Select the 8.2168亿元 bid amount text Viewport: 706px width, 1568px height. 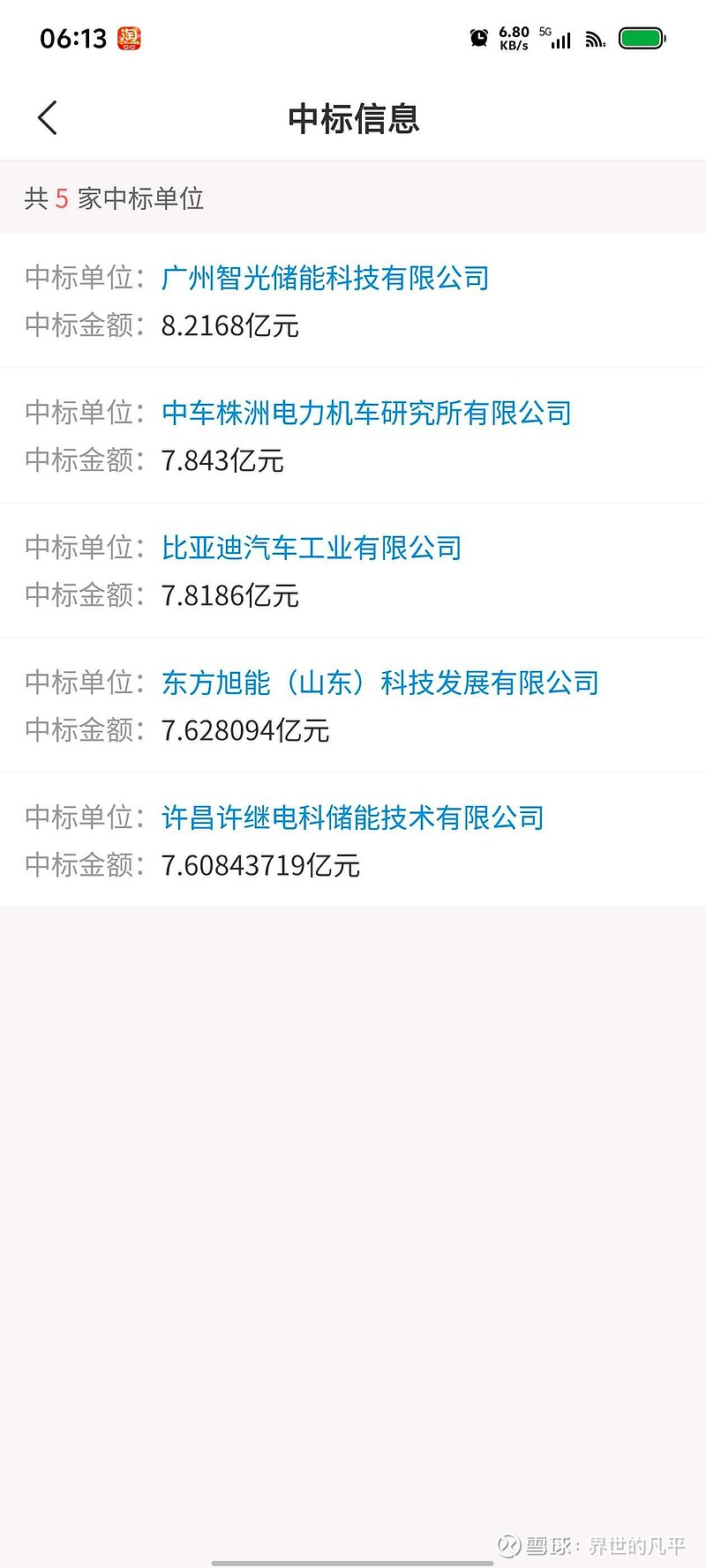click(231, 326)
